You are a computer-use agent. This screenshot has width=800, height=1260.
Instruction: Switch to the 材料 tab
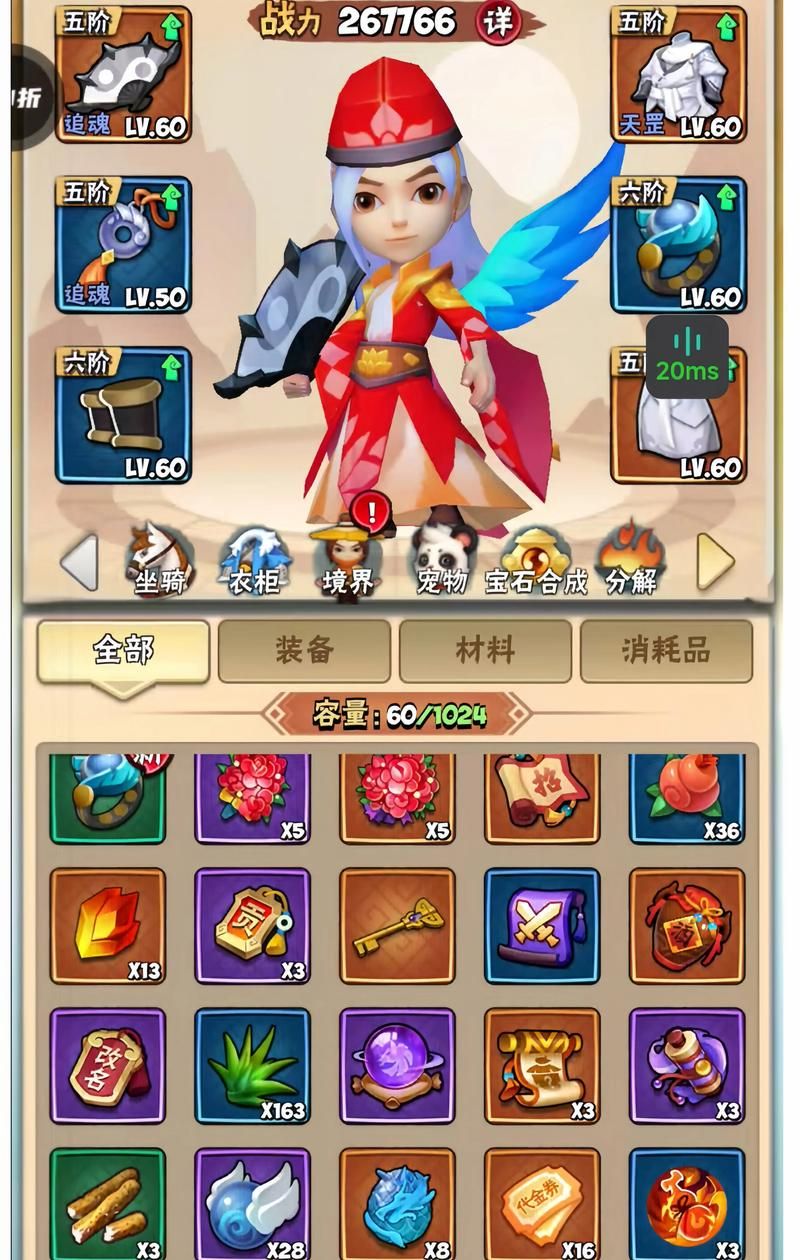[x=485, y=651]
